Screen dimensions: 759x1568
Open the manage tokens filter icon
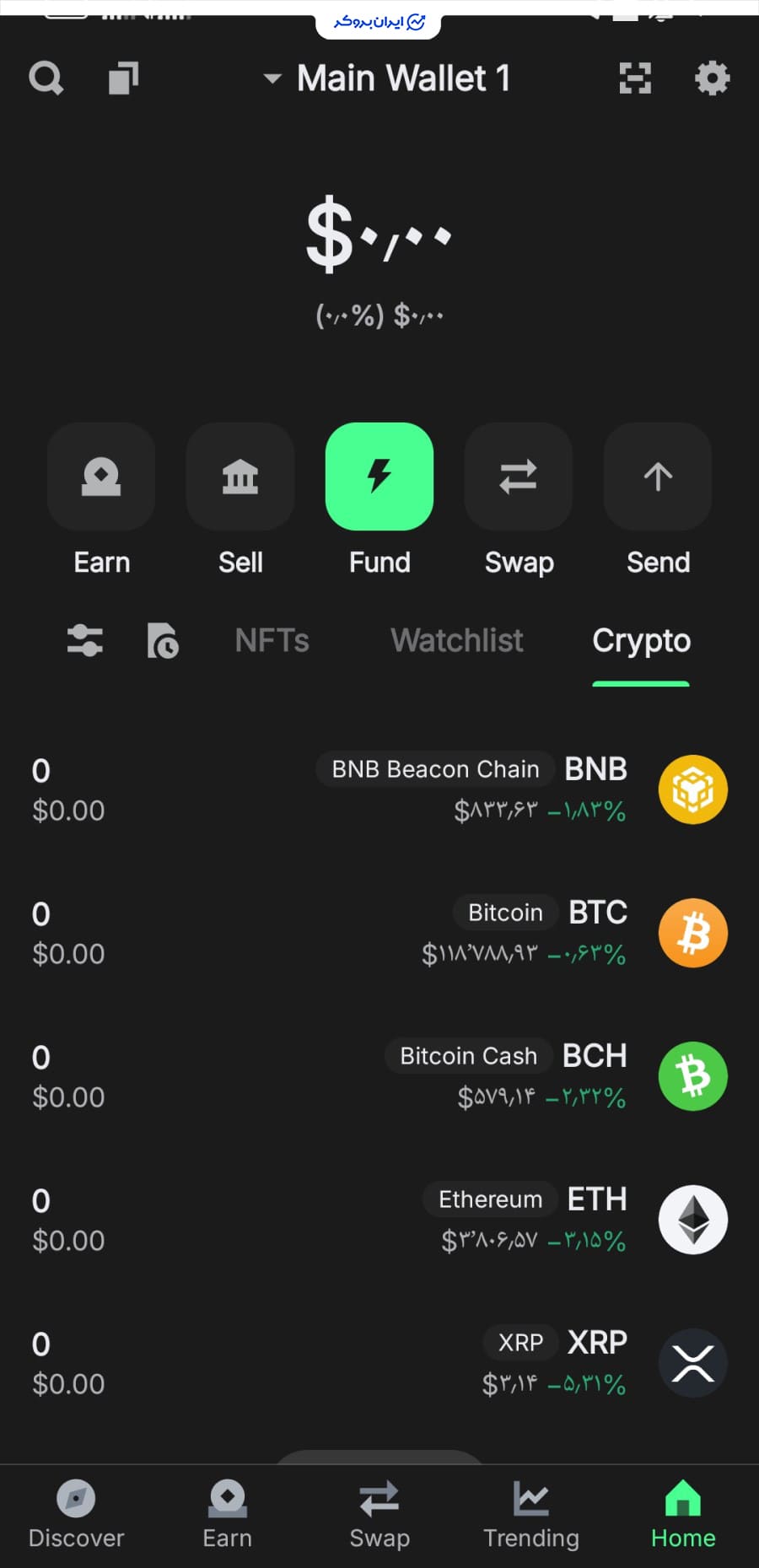click(85, 641)
